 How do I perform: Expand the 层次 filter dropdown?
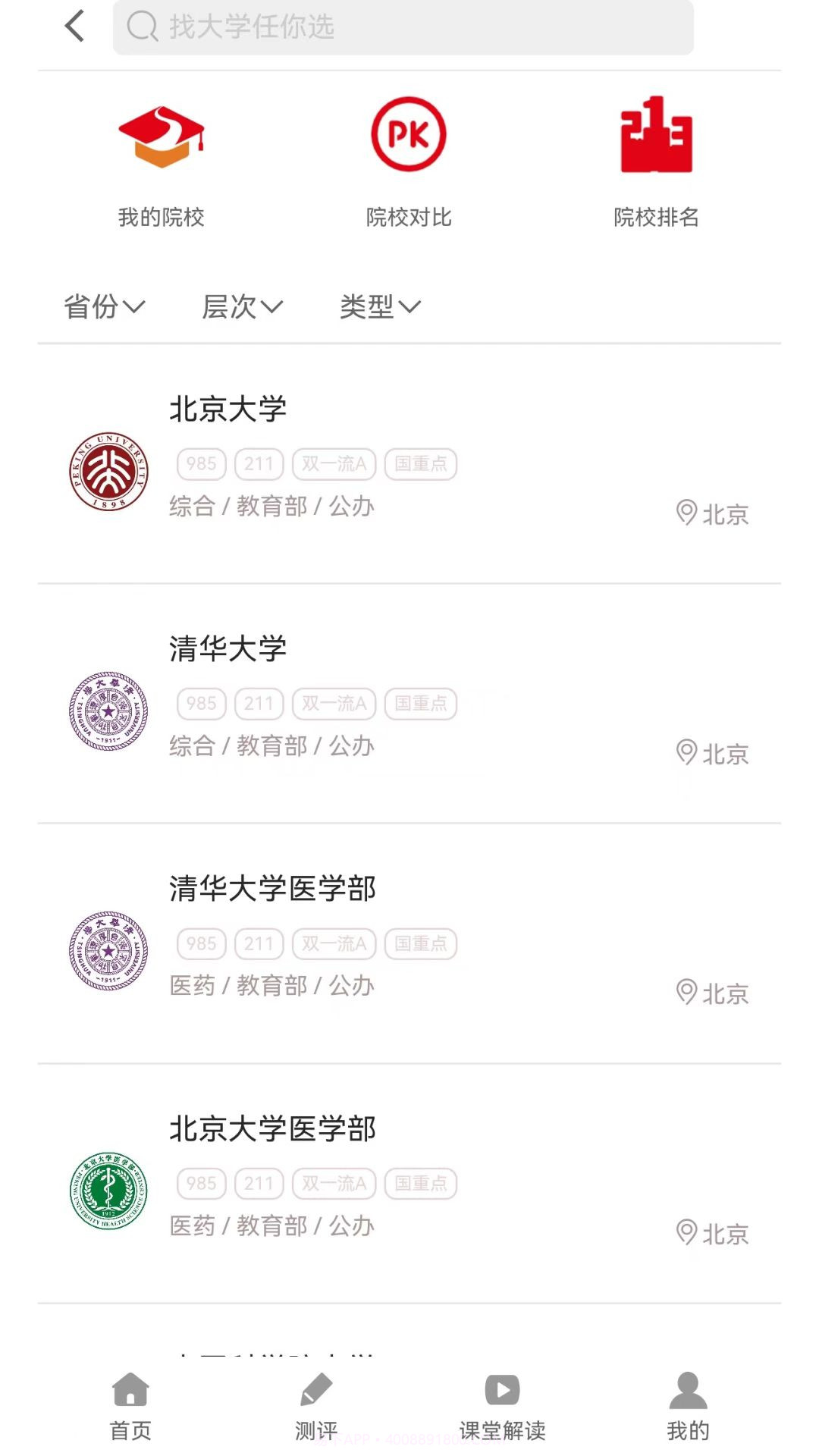coord(243,306)
